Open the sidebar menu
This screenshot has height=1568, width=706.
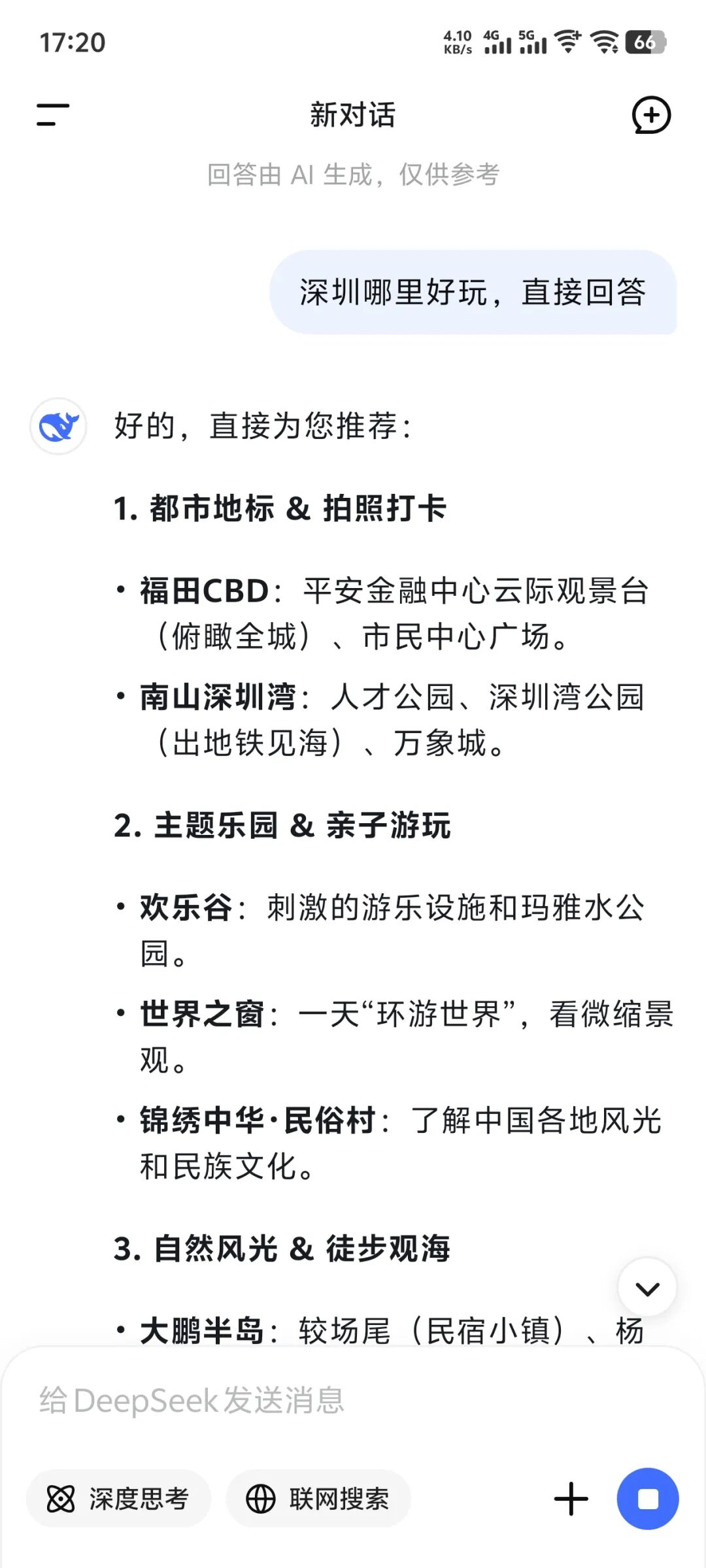[52, 114]
